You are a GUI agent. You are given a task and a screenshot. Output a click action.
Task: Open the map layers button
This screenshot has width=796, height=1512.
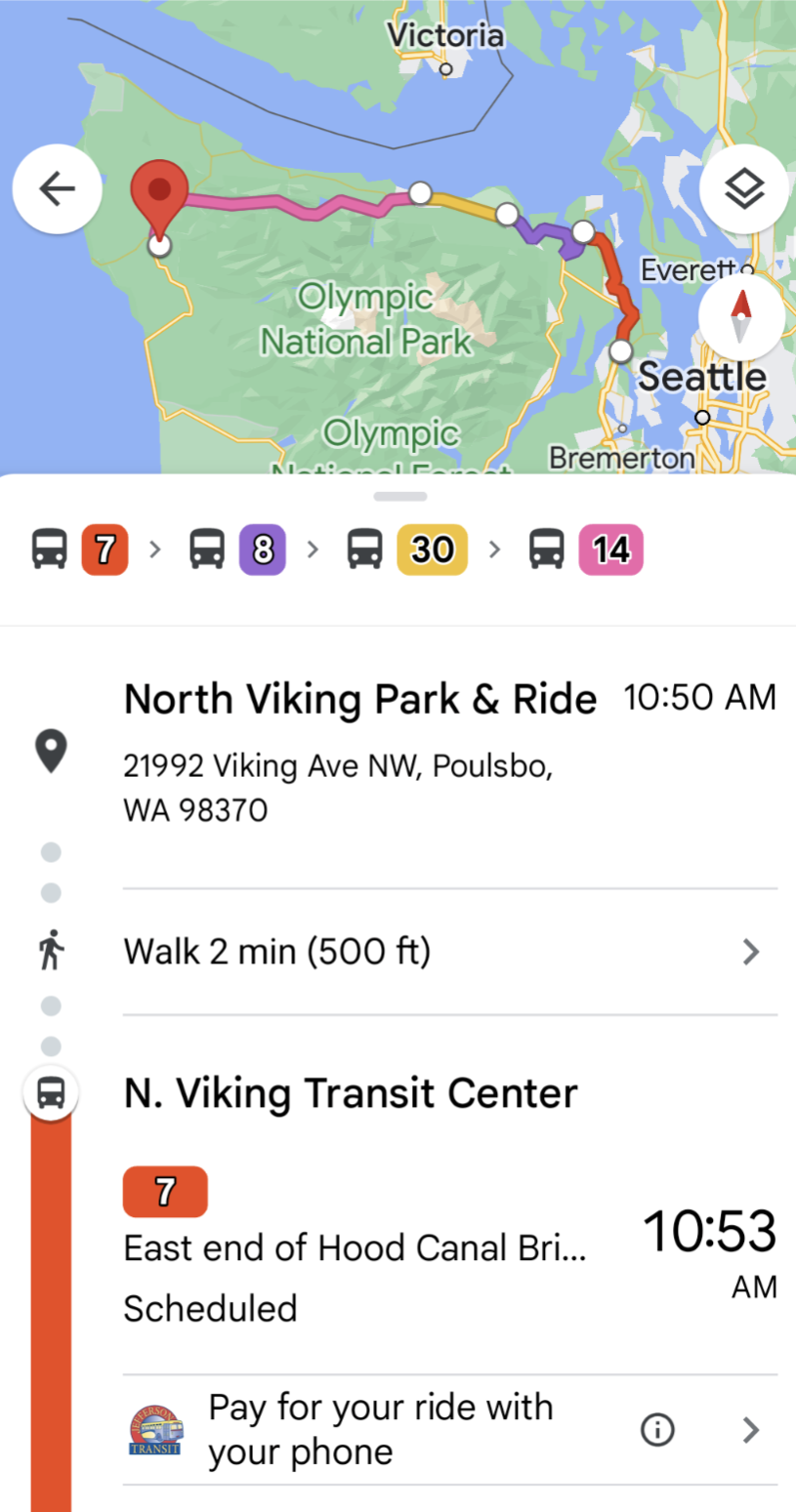click(744, 189)
